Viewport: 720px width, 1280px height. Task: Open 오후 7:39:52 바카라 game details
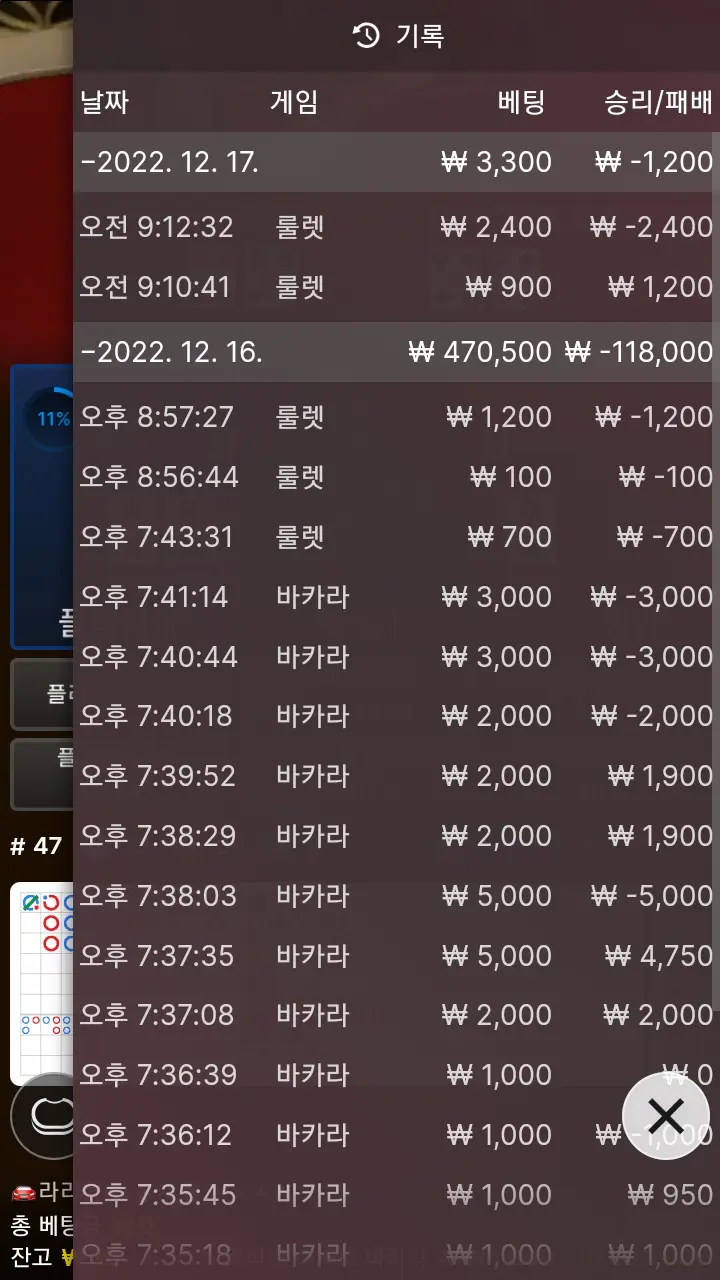point(396,776)
